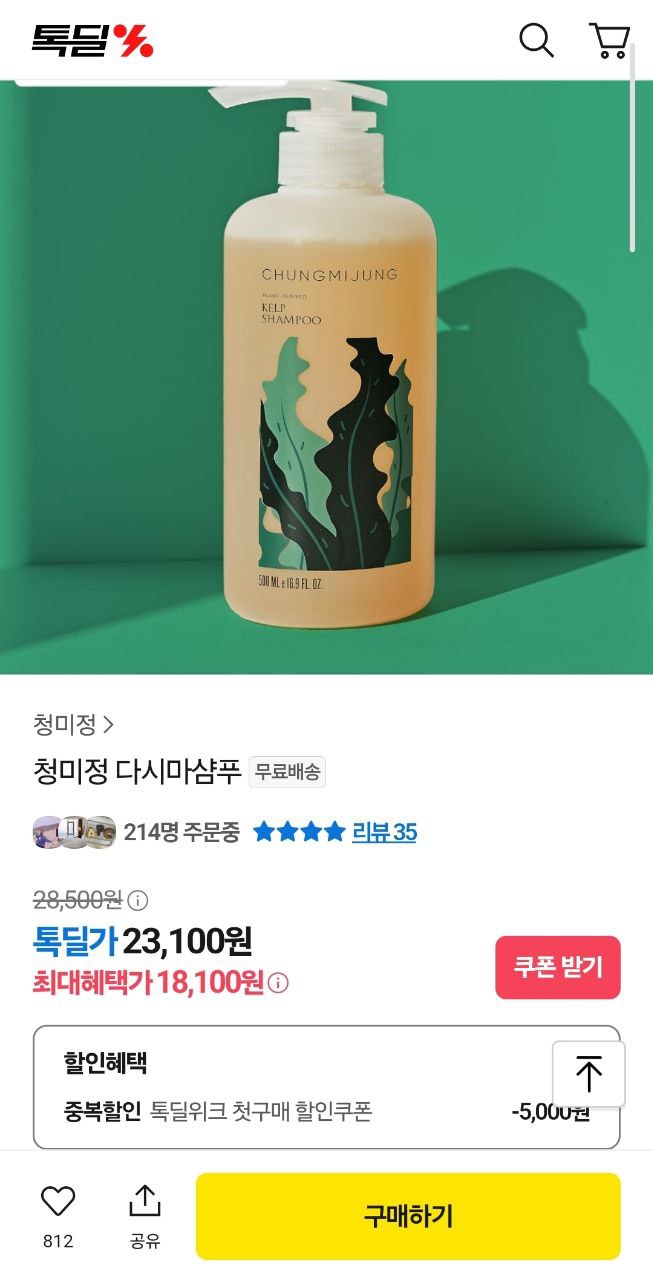Tap 구매하기 to purchase
Image resolution: width=653 pixels, height=1280 pixels.
[408, 1216]
